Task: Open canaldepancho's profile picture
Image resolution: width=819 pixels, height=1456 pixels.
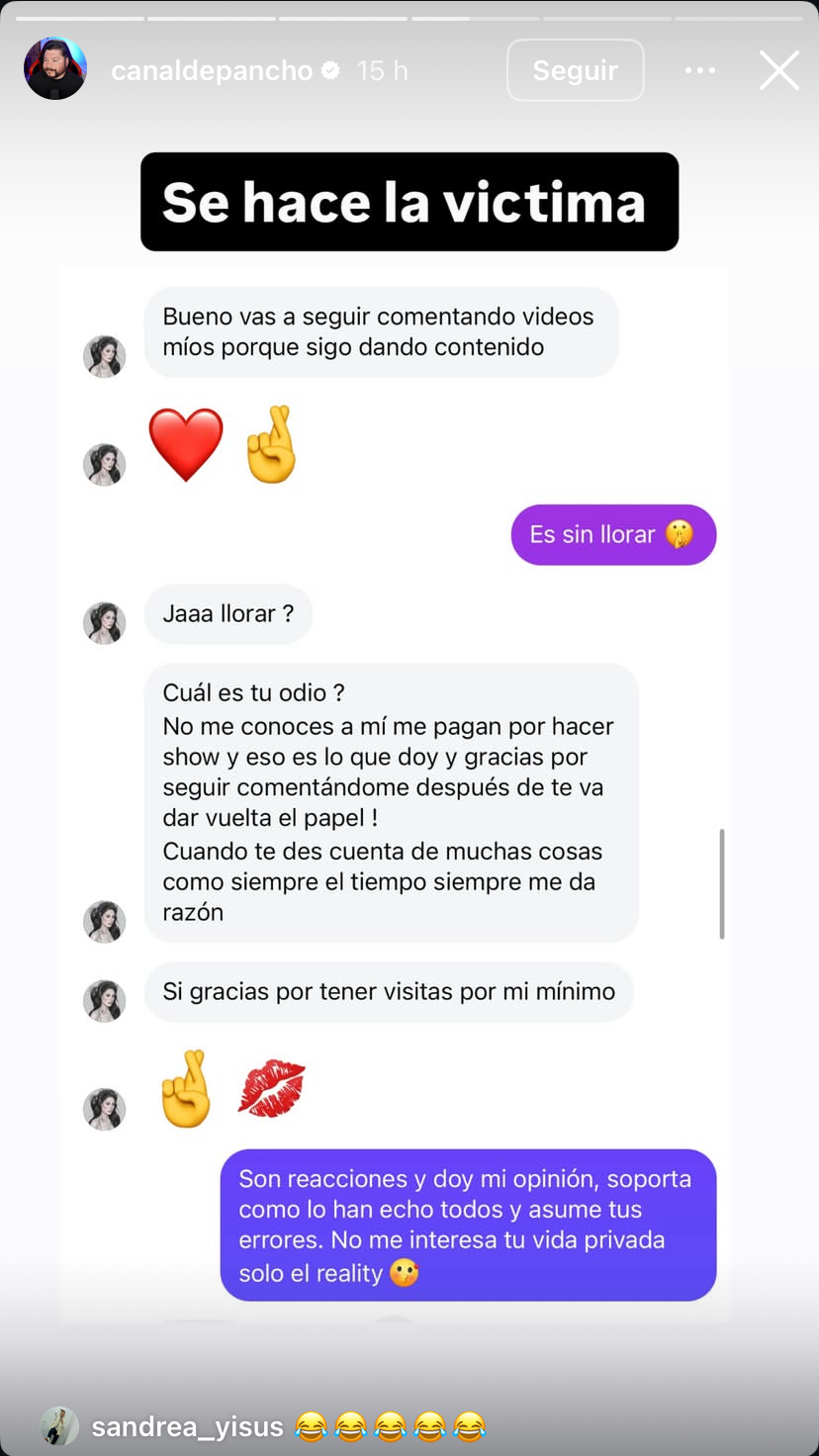Action: pyautogui.click(x=55, y=69)
